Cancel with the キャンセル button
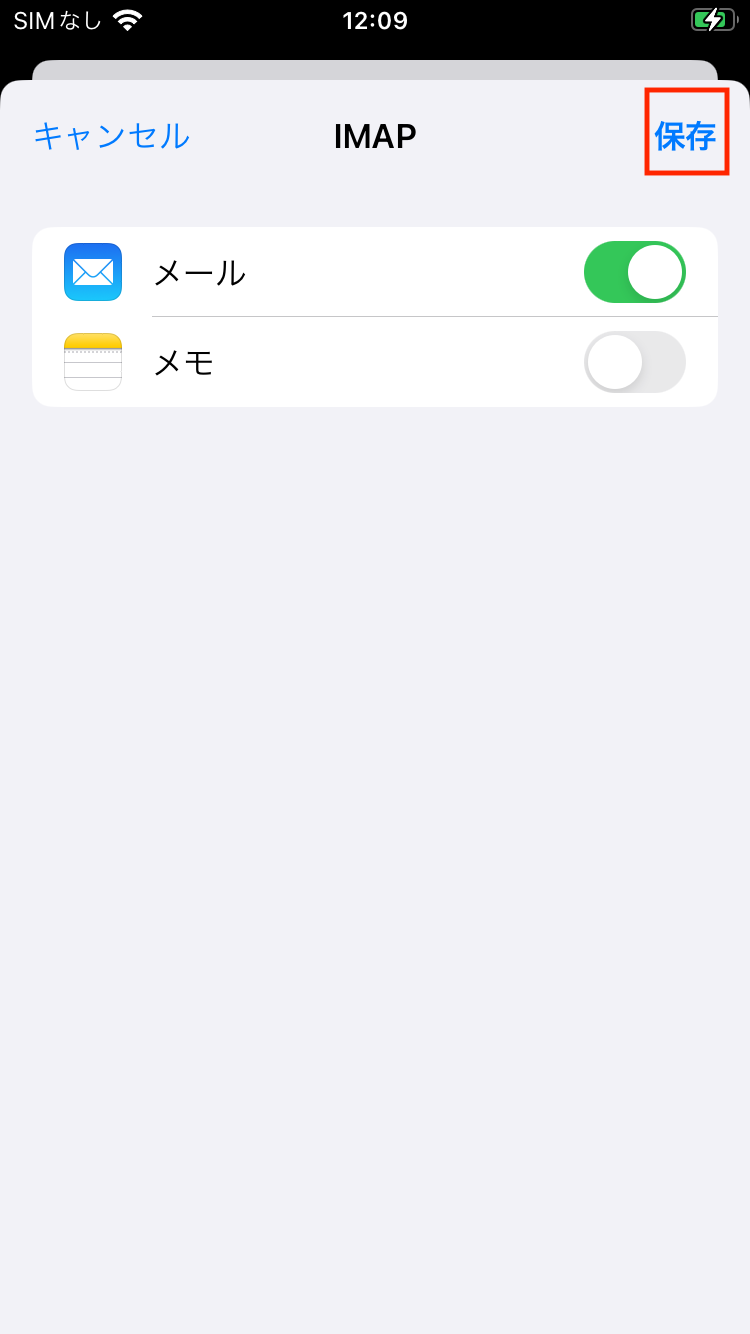 point(111,136)
